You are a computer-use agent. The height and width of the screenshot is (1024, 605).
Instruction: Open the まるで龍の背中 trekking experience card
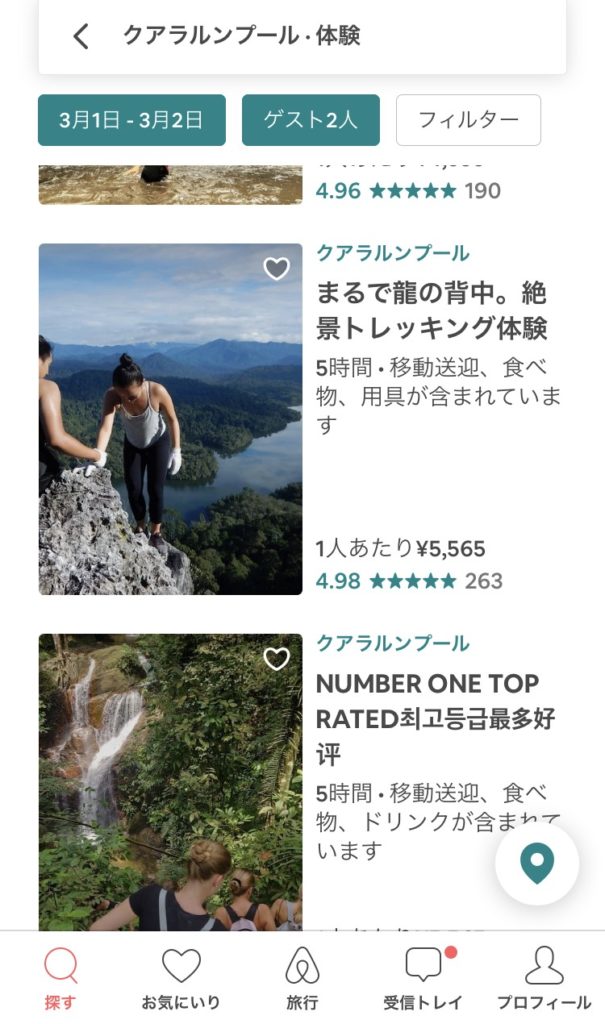tap(302, 419)
